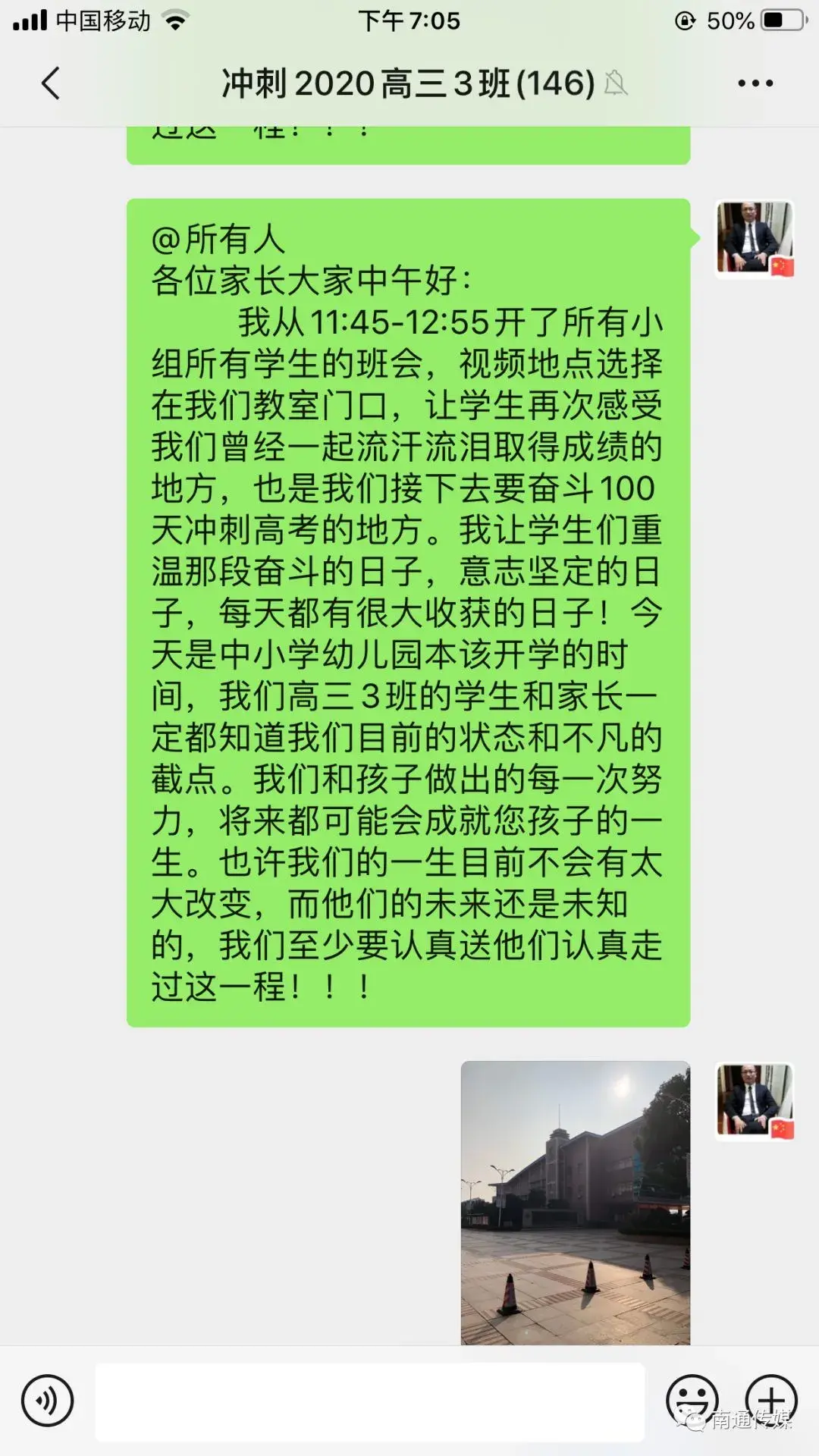The image size is (819, 1456).
Task: Open the group chat details menu
Action: pyautogui.click(x=755, y=83)
